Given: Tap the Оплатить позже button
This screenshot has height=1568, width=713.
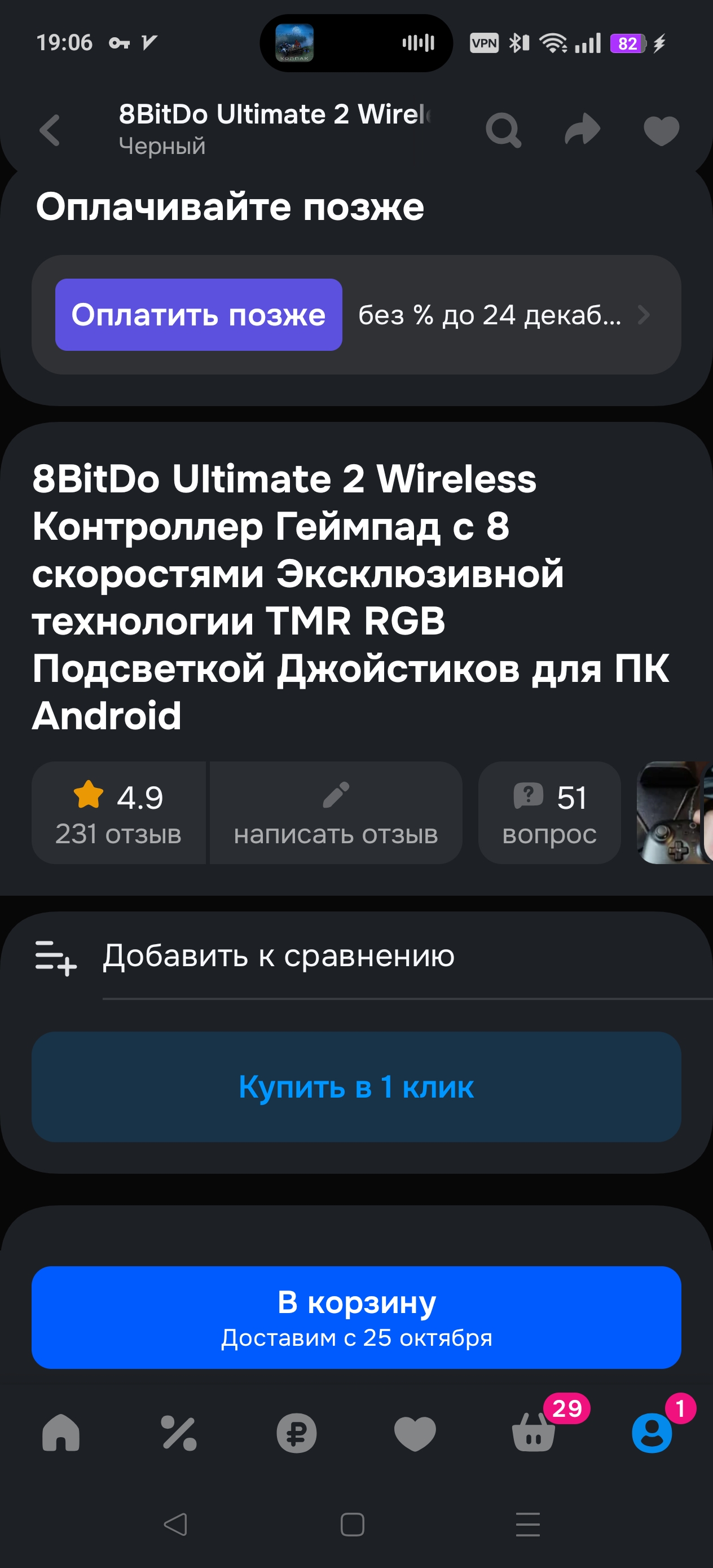Looking at the screenshot, I should pos(199,315).
